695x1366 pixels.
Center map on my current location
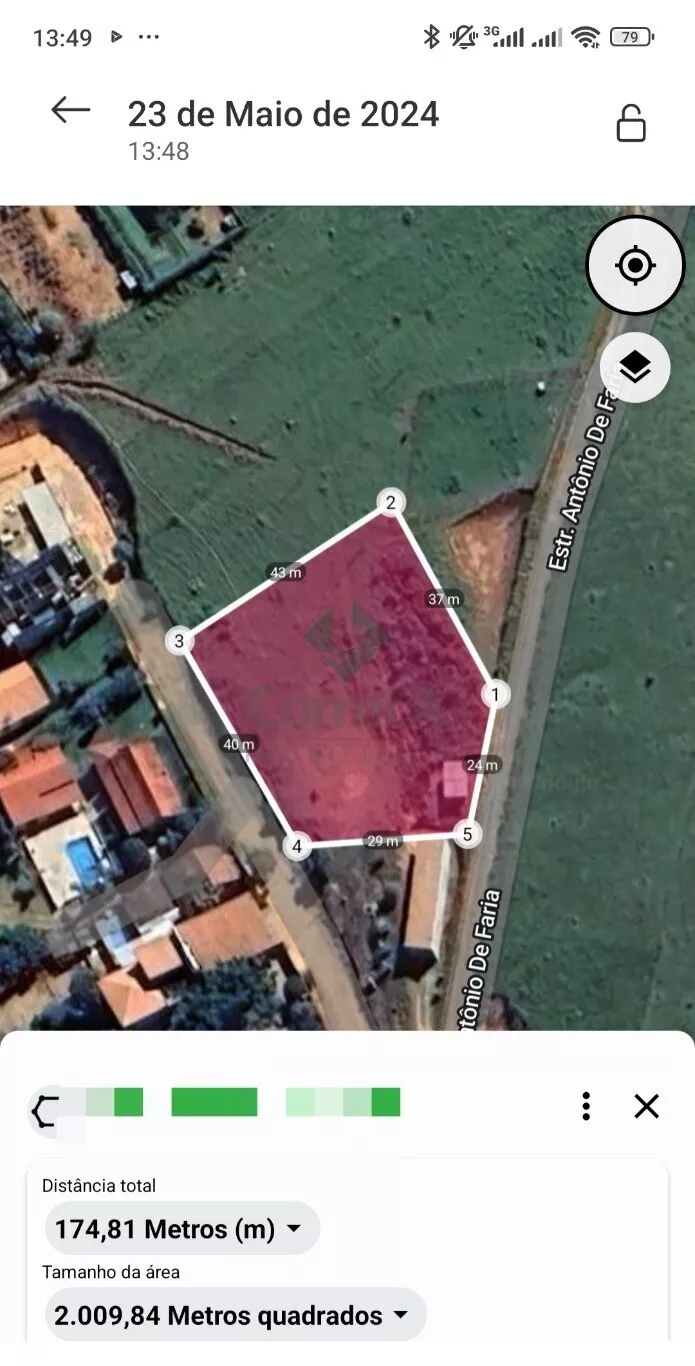tap(634, 266)
